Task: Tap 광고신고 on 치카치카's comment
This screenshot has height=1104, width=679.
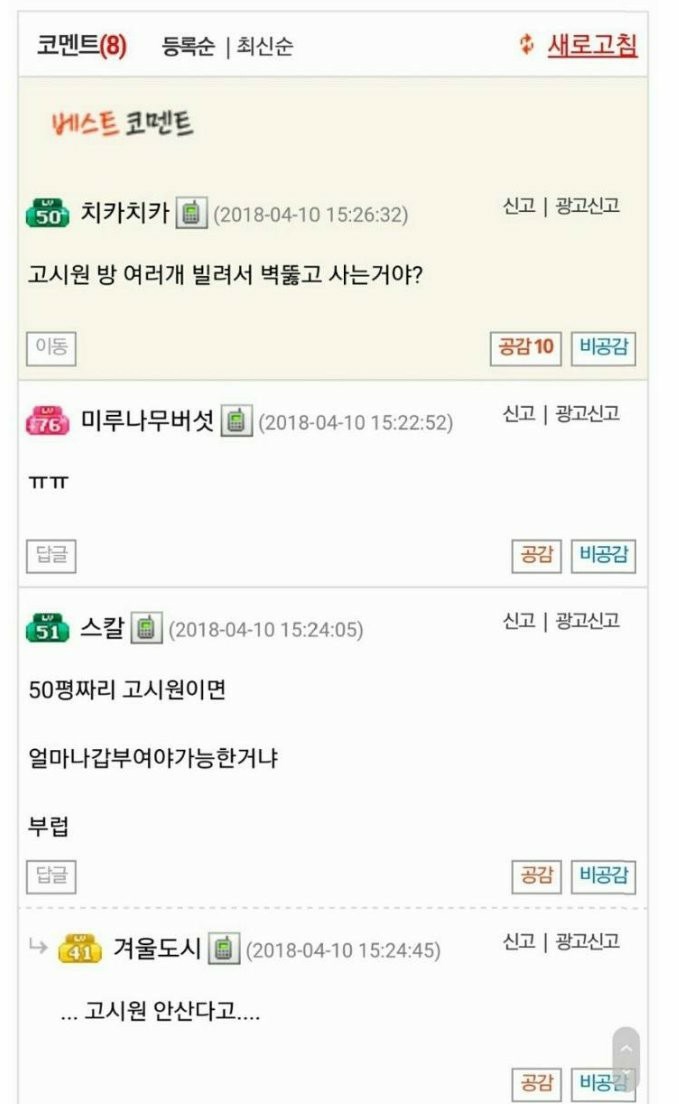Action: tap(587, 206)
